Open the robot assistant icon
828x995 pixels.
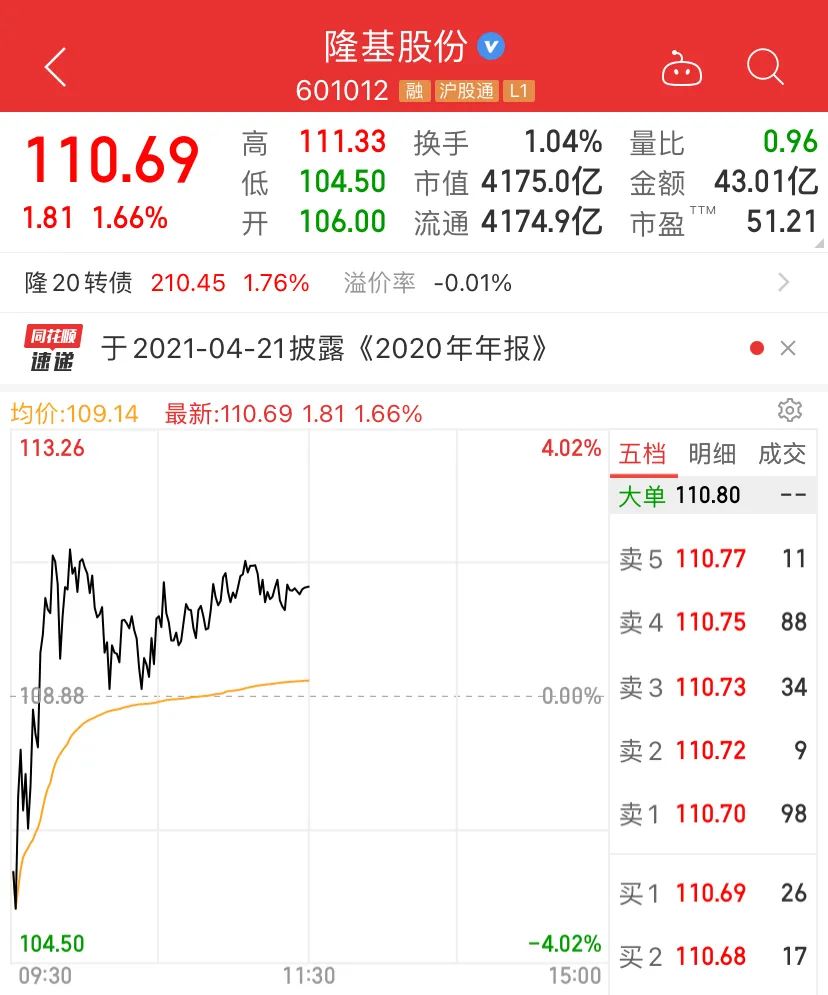682,70
